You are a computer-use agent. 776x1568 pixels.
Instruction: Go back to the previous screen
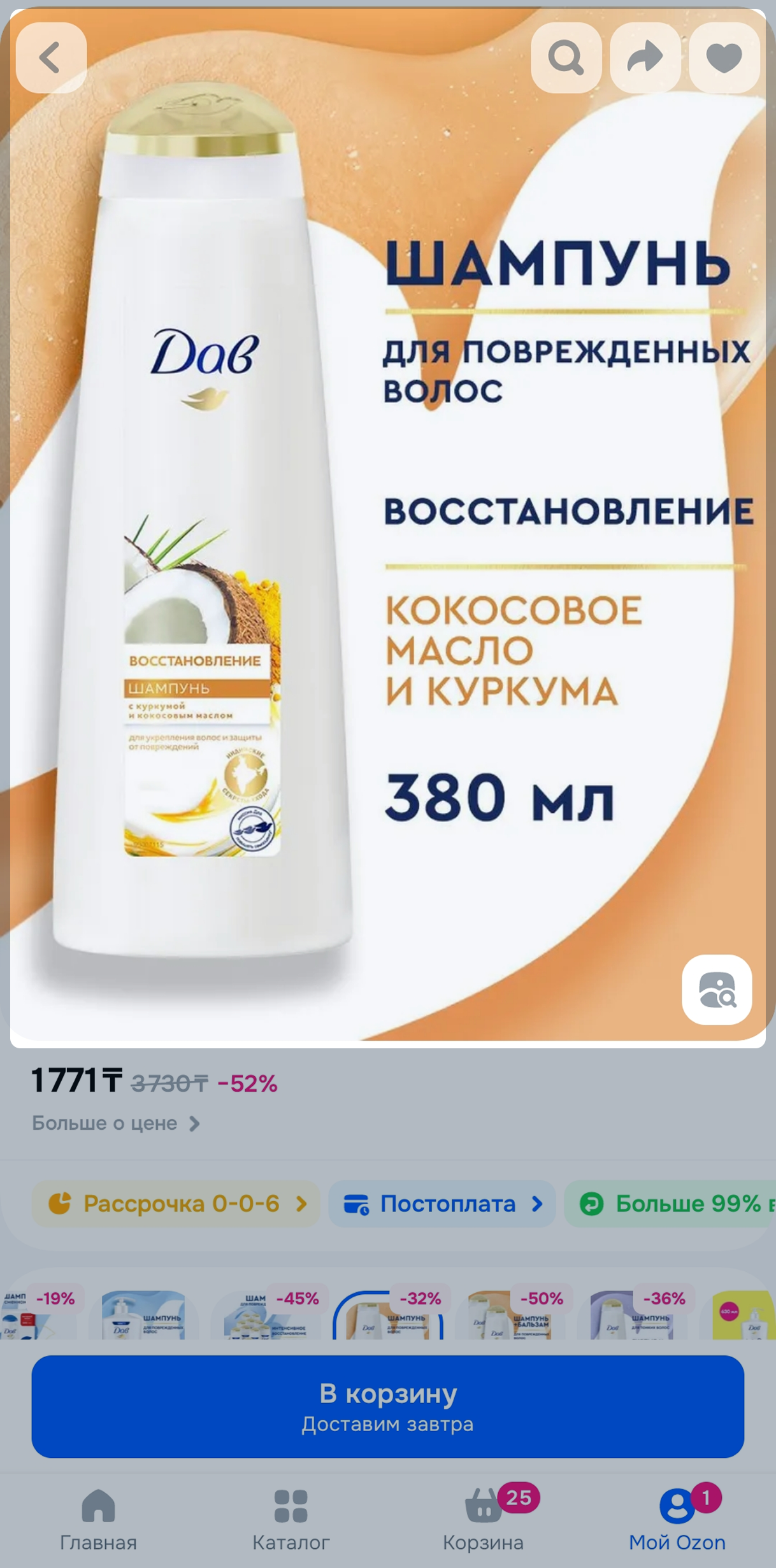click(x=51, y=58)
